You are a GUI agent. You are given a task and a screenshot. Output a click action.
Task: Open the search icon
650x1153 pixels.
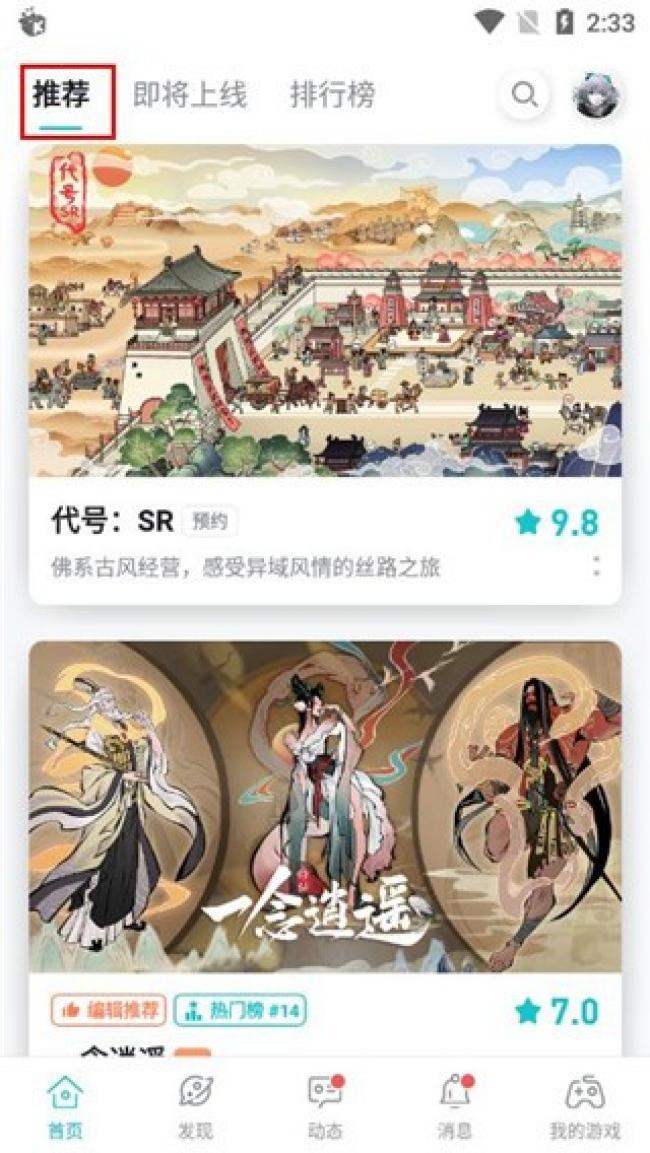(x=524, y=96)
